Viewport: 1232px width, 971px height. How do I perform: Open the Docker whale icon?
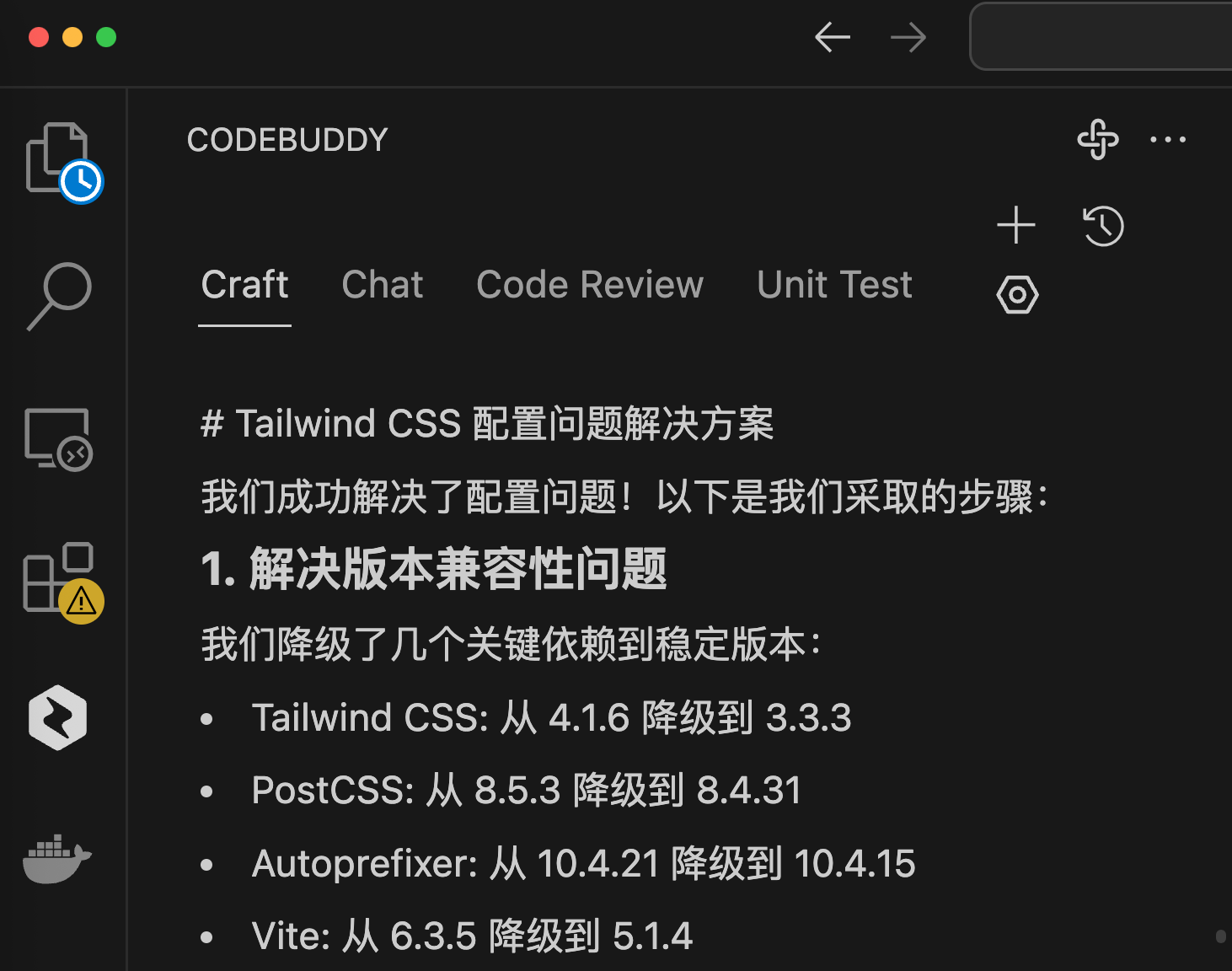56,860
